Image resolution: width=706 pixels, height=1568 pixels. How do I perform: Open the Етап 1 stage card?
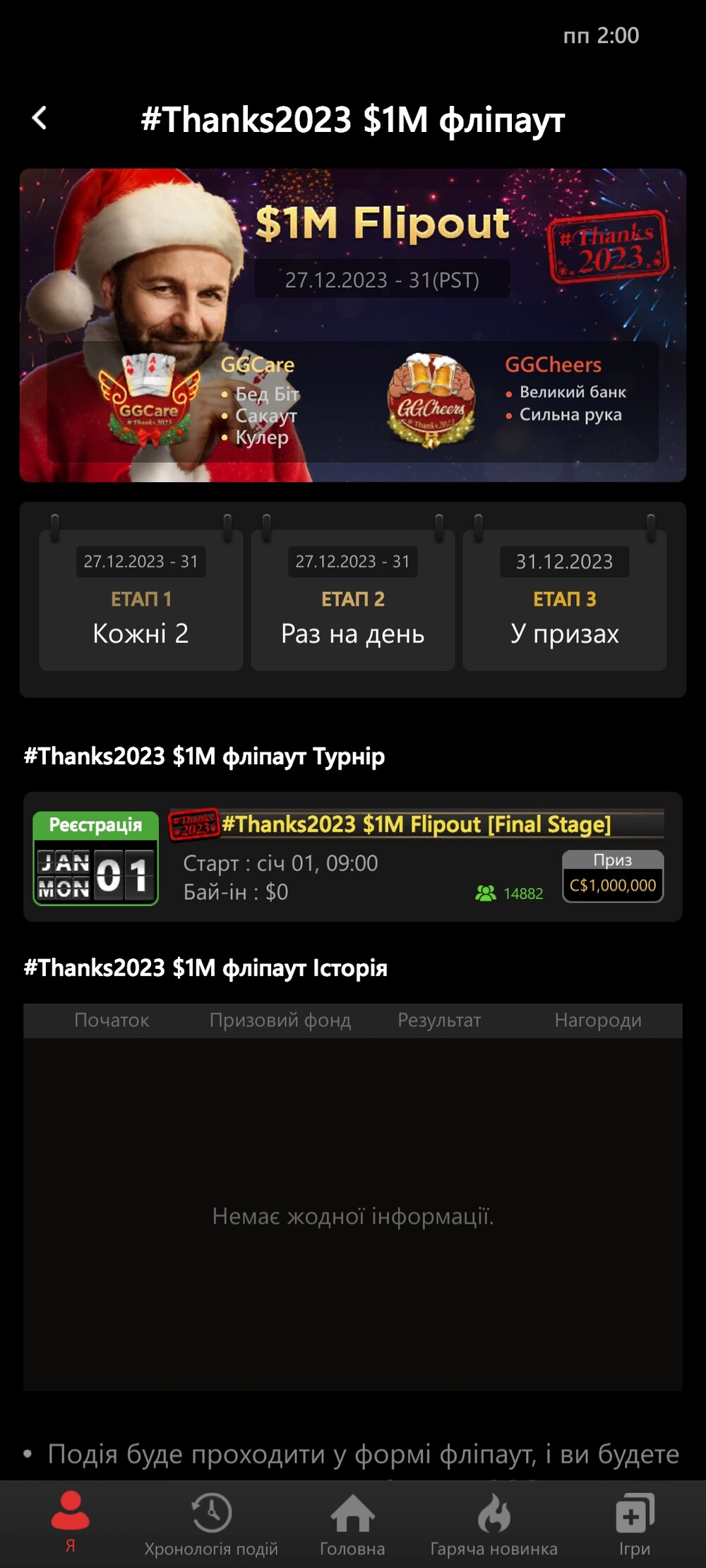coord(141,600)
